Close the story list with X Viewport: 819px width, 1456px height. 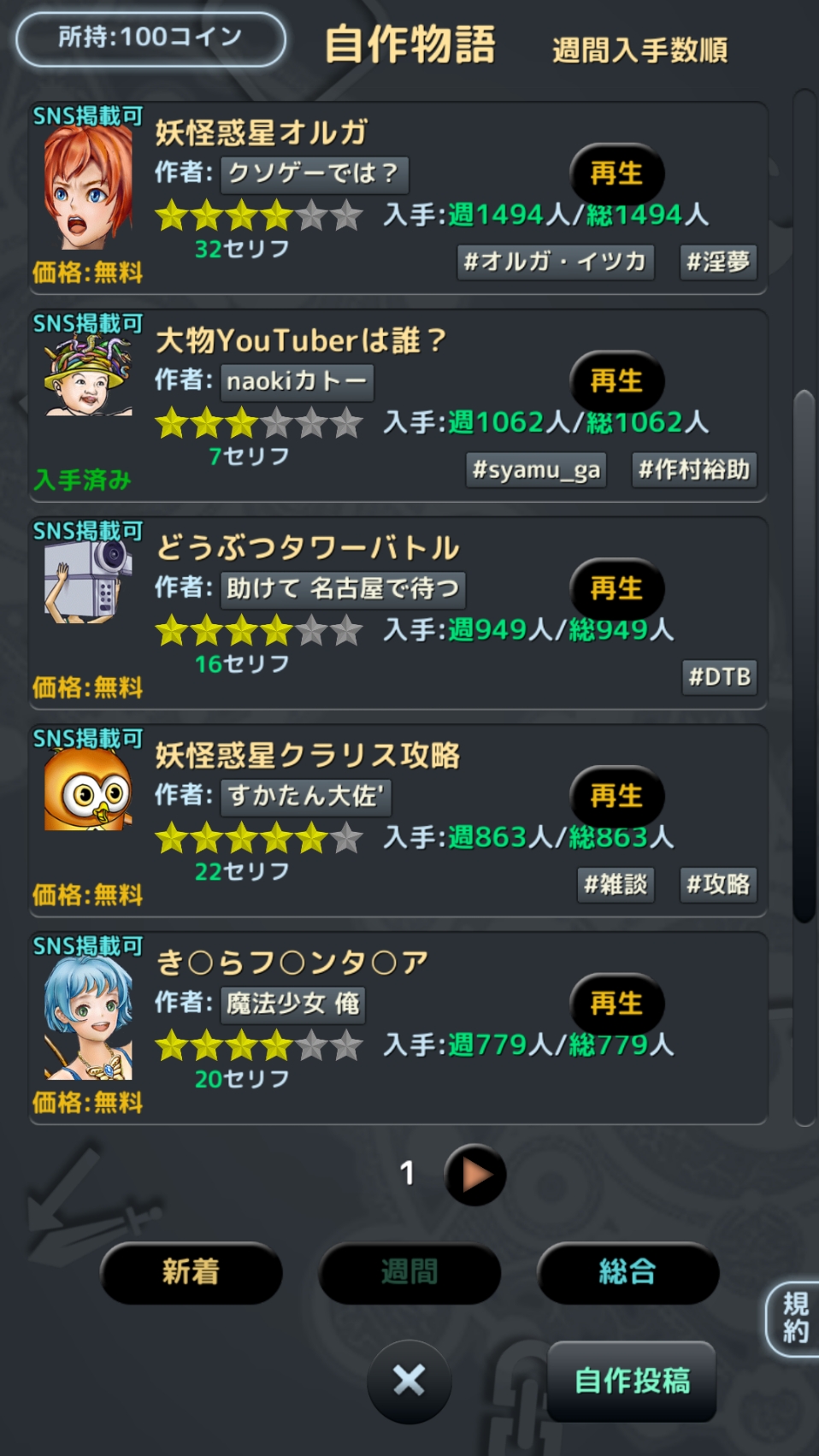pyautogui.click(x=409, y=1381)
